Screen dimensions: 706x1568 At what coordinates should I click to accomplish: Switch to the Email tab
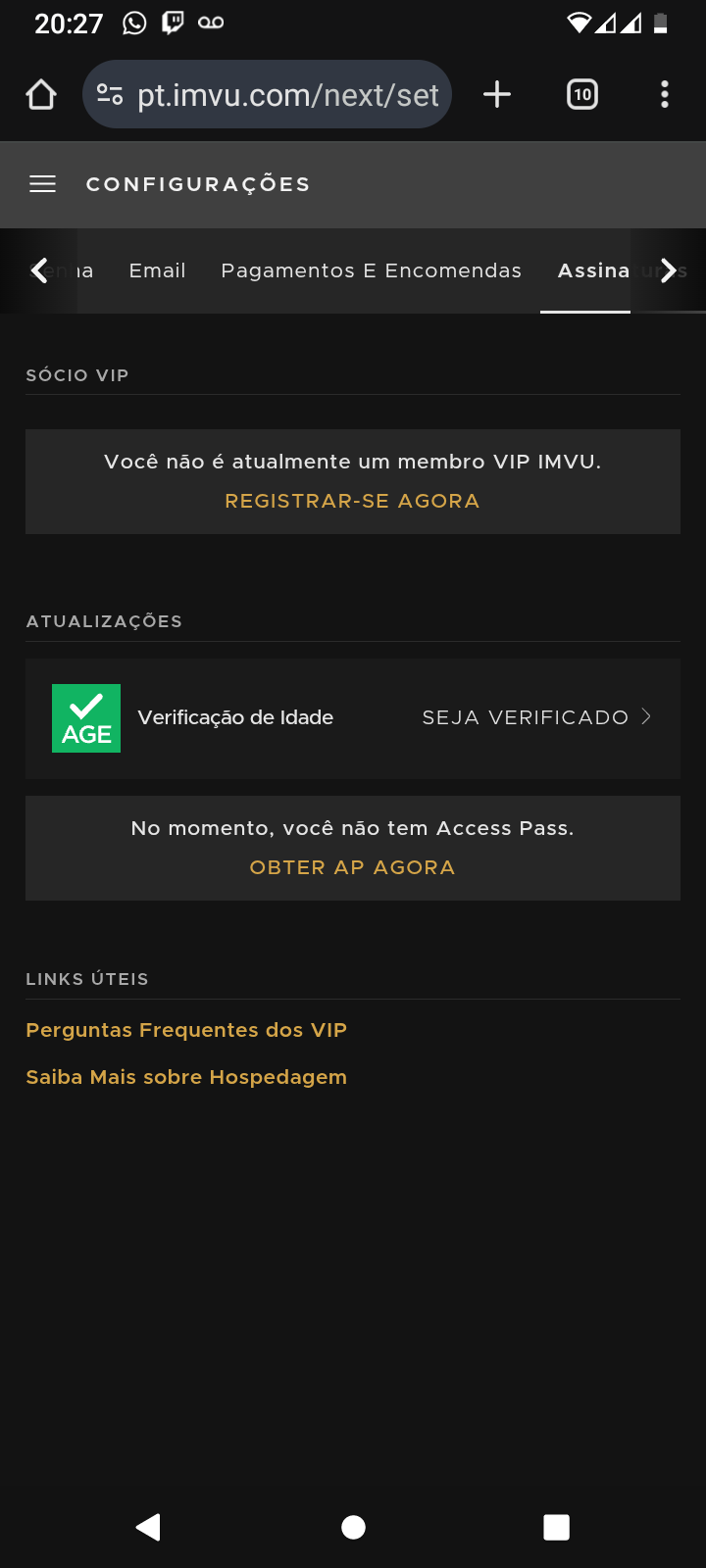point(157,270)
